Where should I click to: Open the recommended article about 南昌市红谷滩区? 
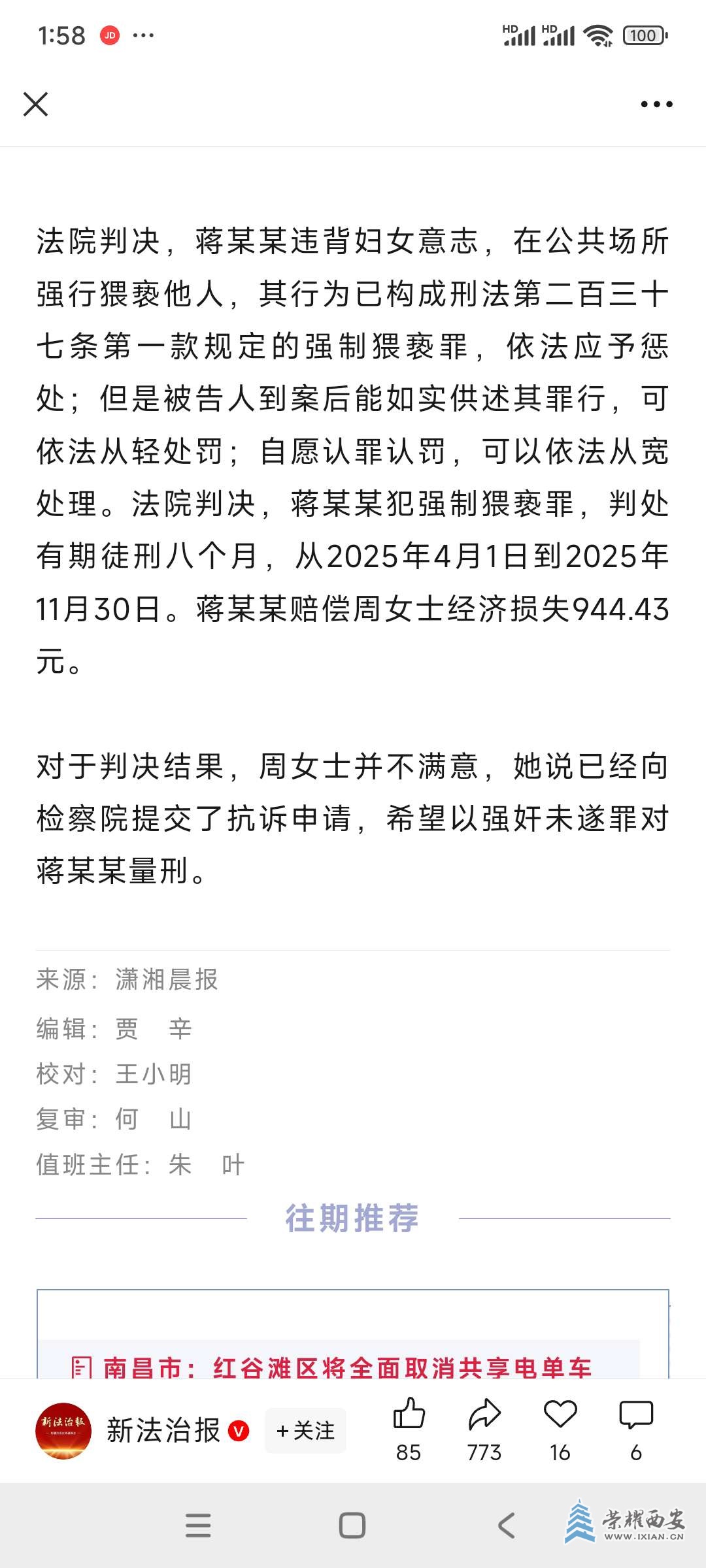coord(346,1367)
